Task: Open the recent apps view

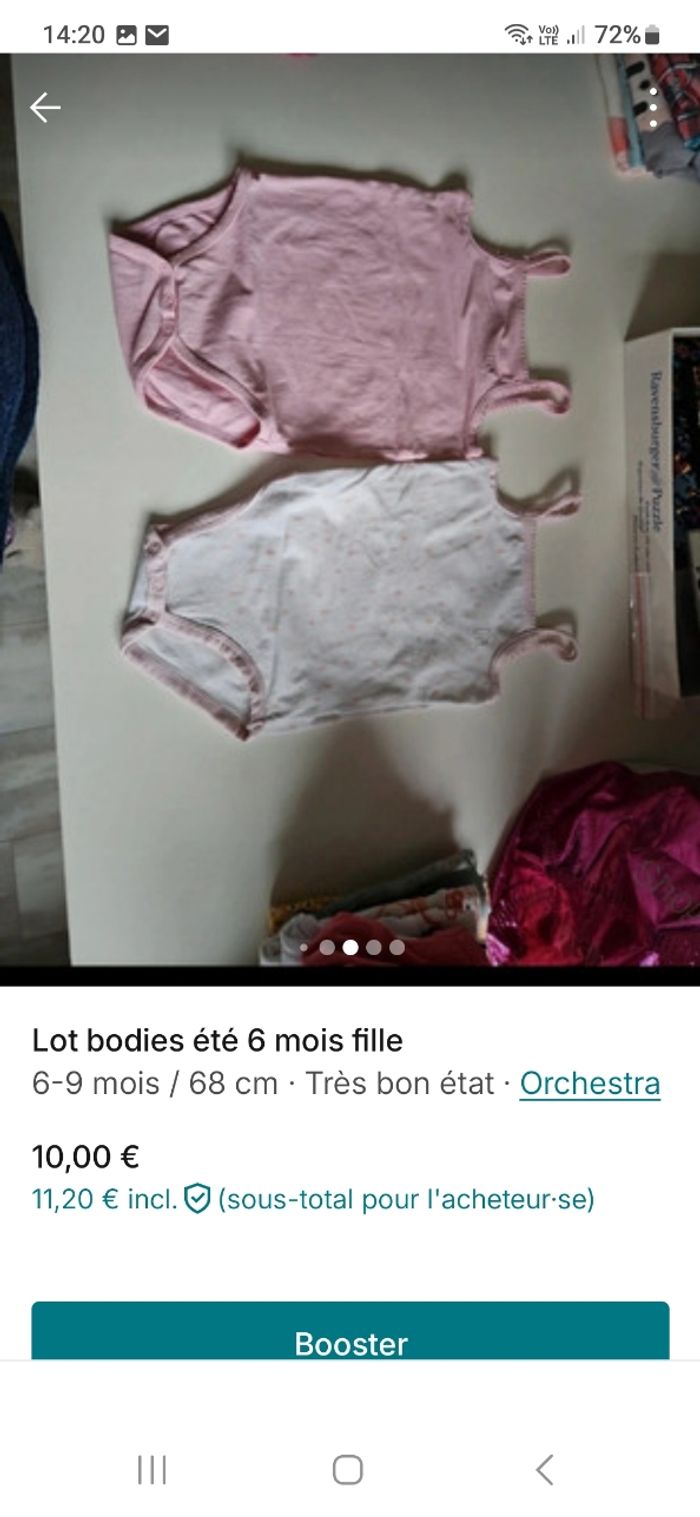Action: click(152, 1469)
